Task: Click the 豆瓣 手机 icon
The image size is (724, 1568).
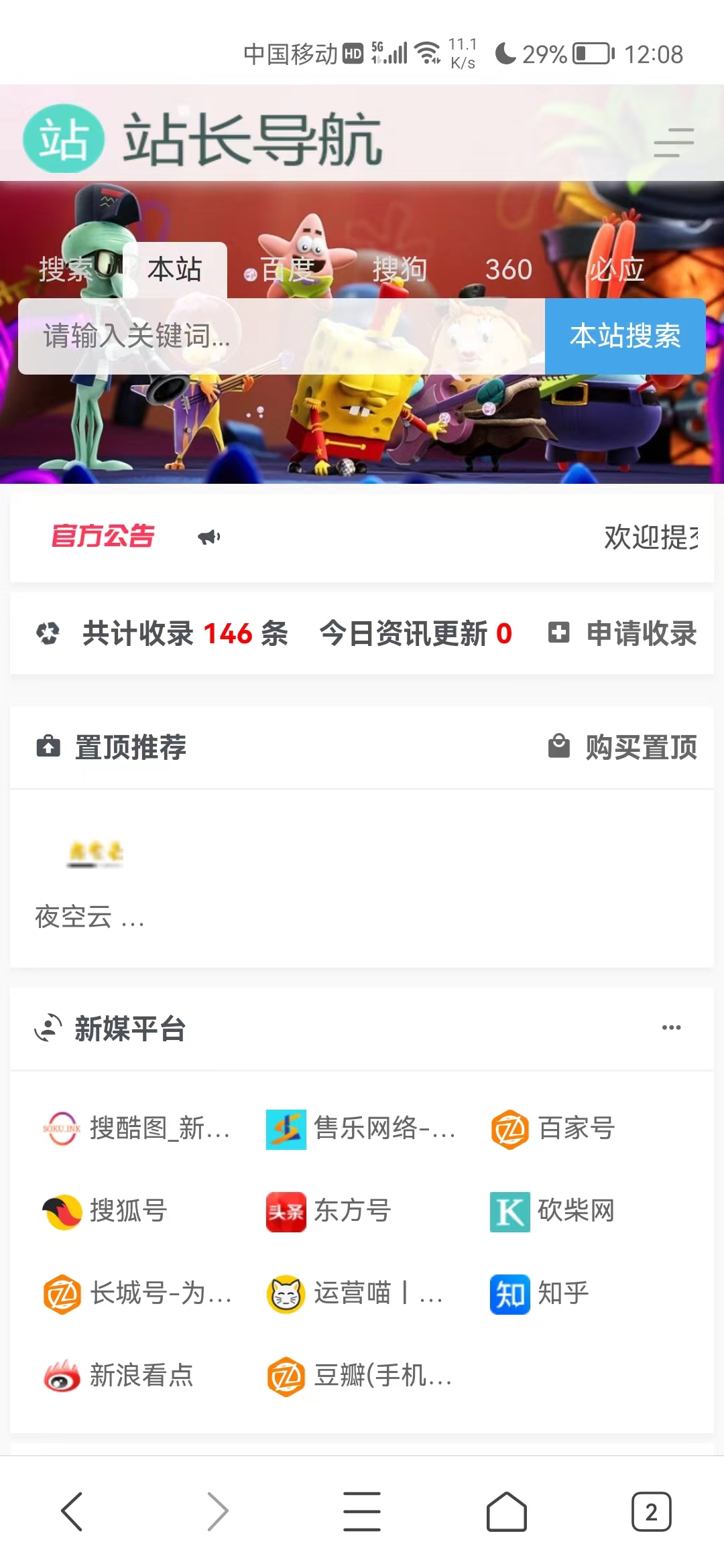Action: coord(285,1377)
